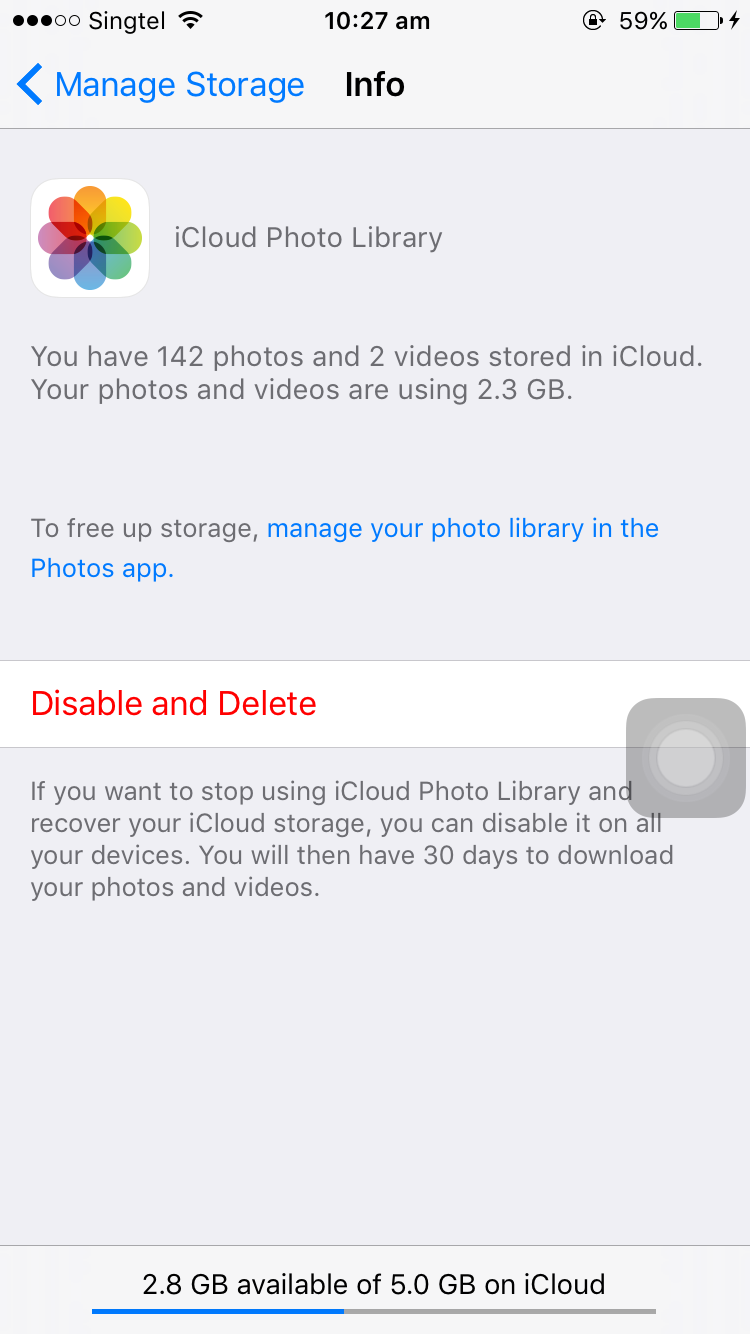Screen dimensions: 750x1334
Task: Tap Disable and Delete
Action: [375, 704]
